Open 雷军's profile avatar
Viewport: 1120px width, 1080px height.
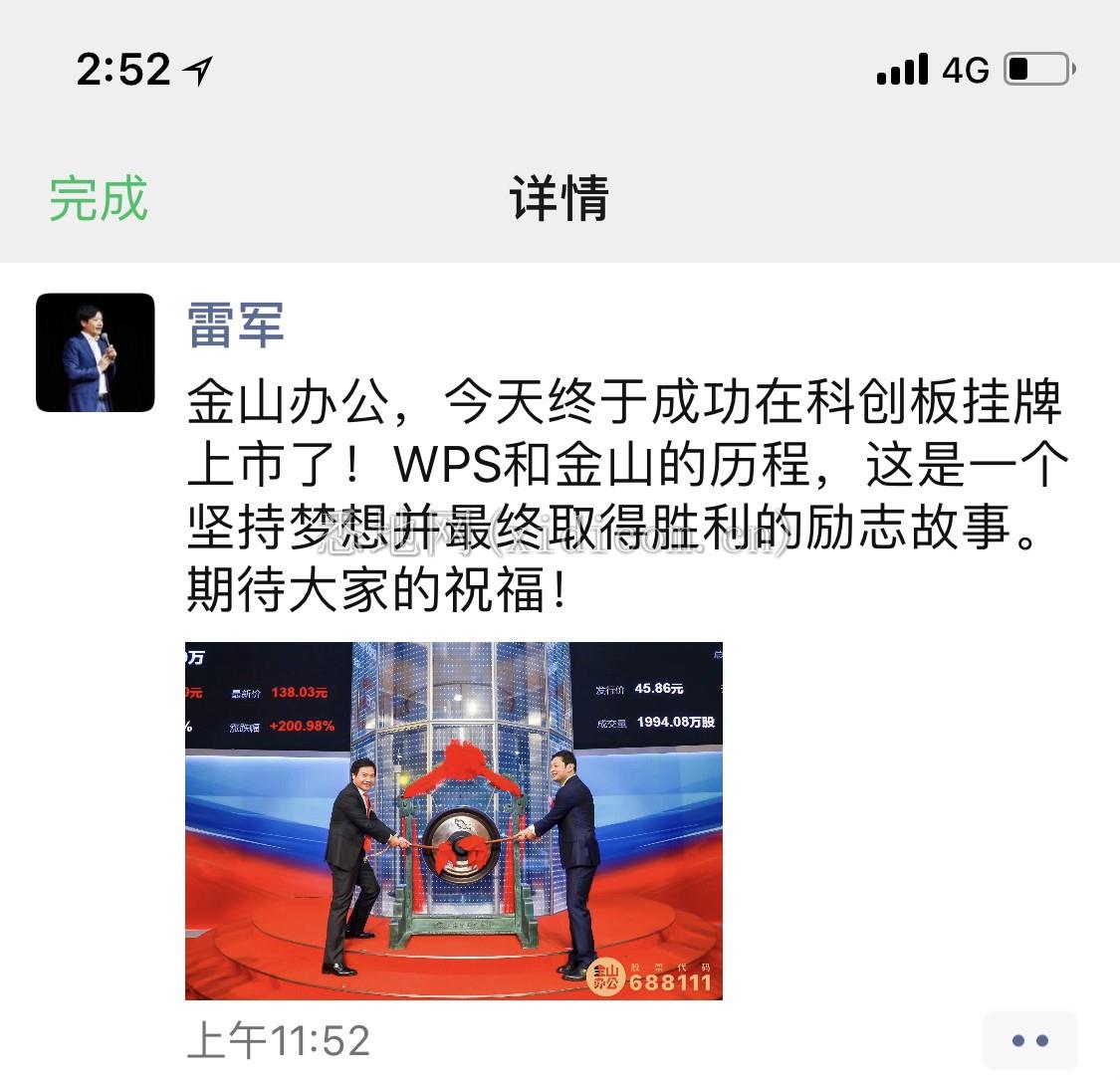pos(96,352)
